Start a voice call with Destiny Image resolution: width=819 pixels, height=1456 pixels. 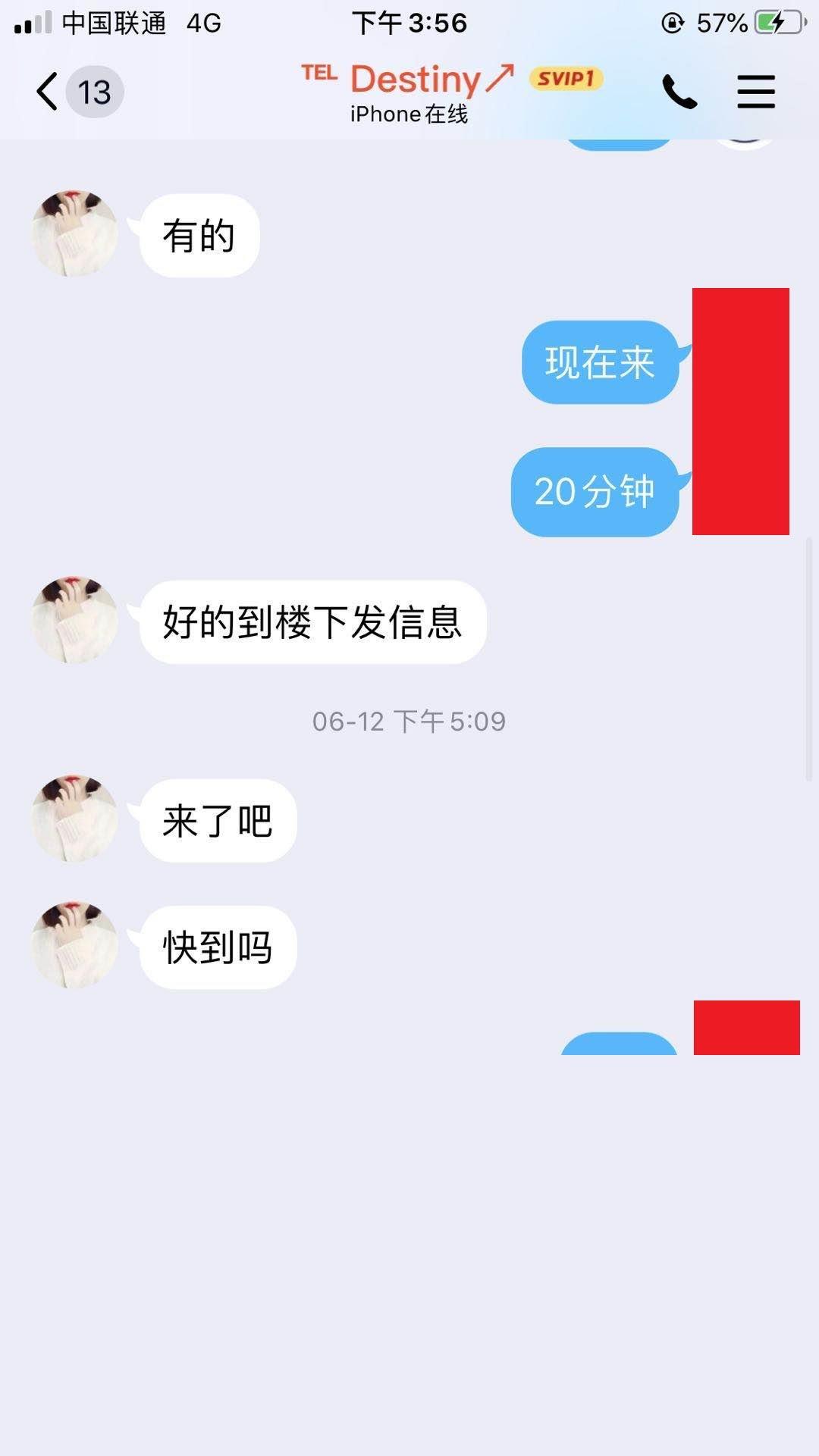[679, 92]
